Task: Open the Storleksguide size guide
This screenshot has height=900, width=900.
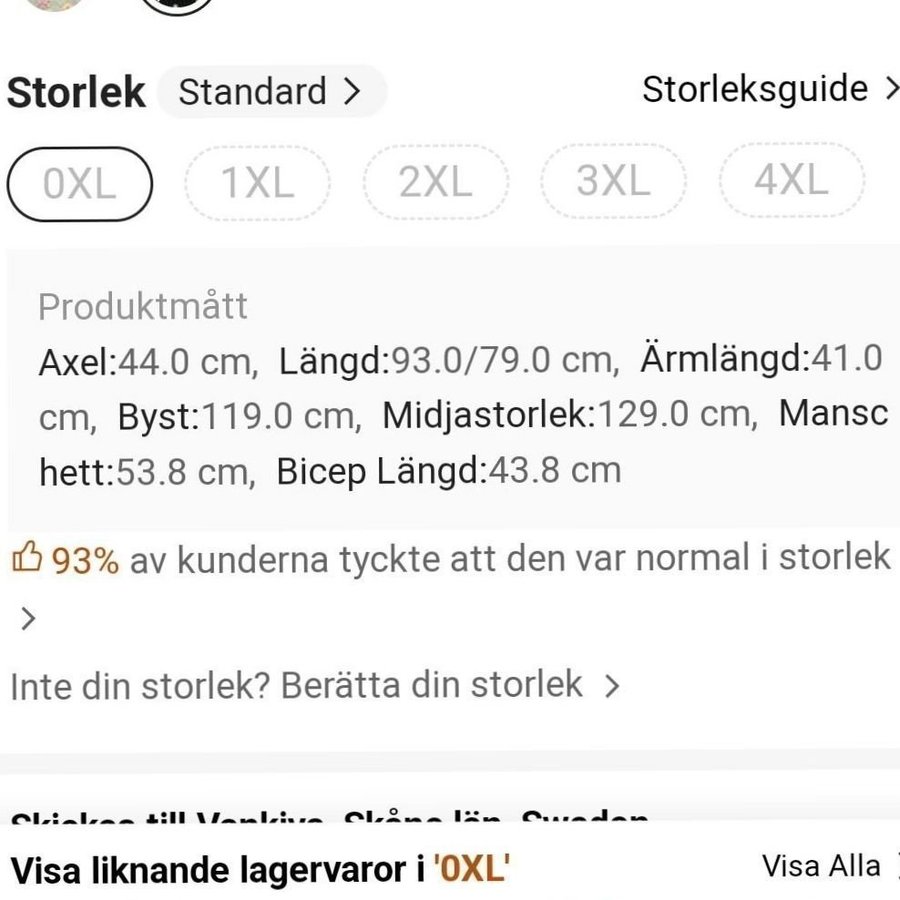Action: point(768,89)
